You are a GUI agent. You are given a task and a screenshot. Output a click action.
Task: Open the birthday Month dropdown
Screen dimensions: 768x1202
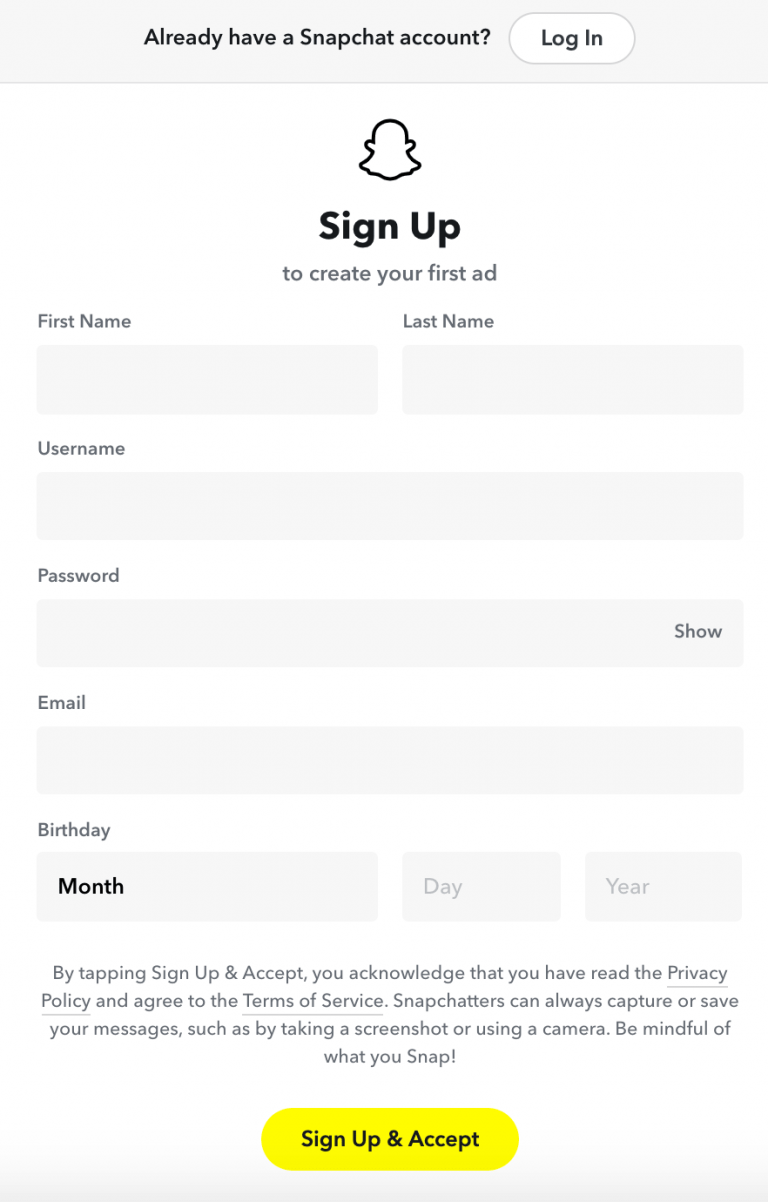pyautogui.click(x=207, y=886)
